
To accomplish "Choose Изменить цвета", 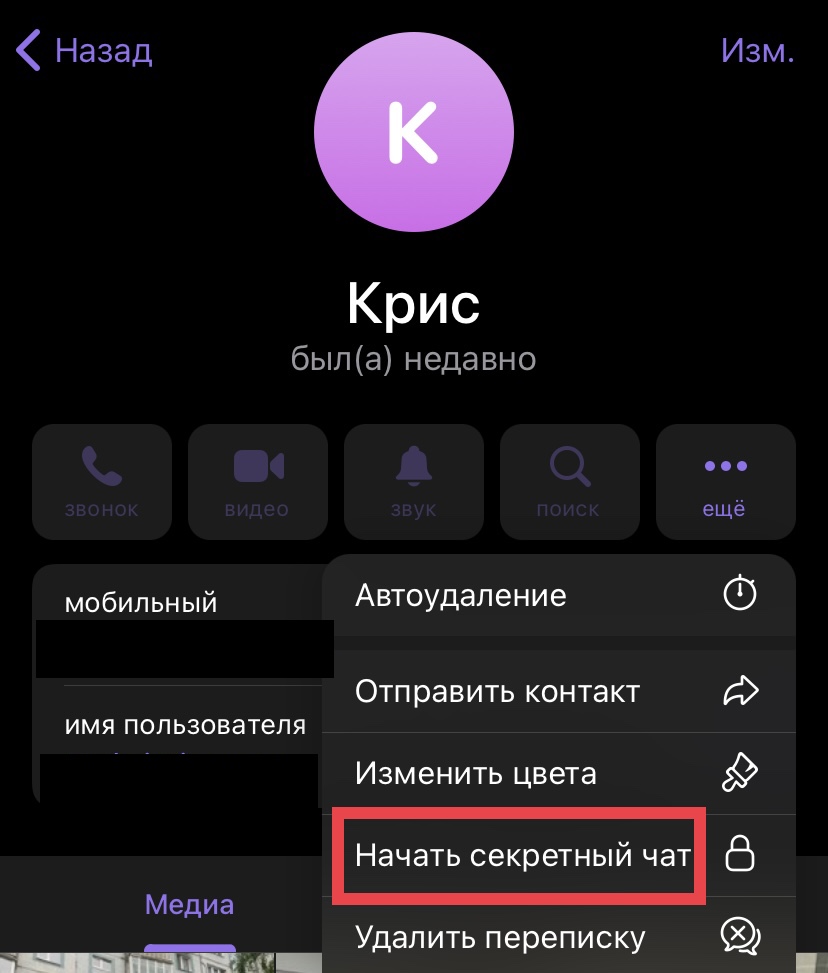I will pyautogui.click(x=558, y=773).
